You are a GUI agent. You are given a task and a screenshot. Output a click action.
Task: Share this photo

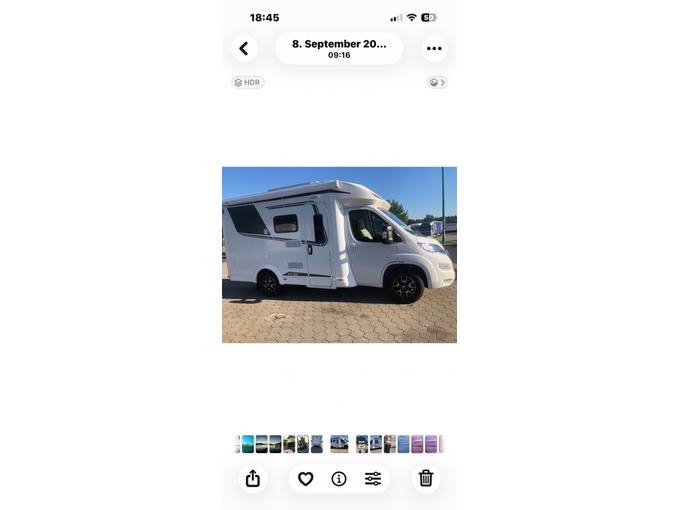point(253,479)
